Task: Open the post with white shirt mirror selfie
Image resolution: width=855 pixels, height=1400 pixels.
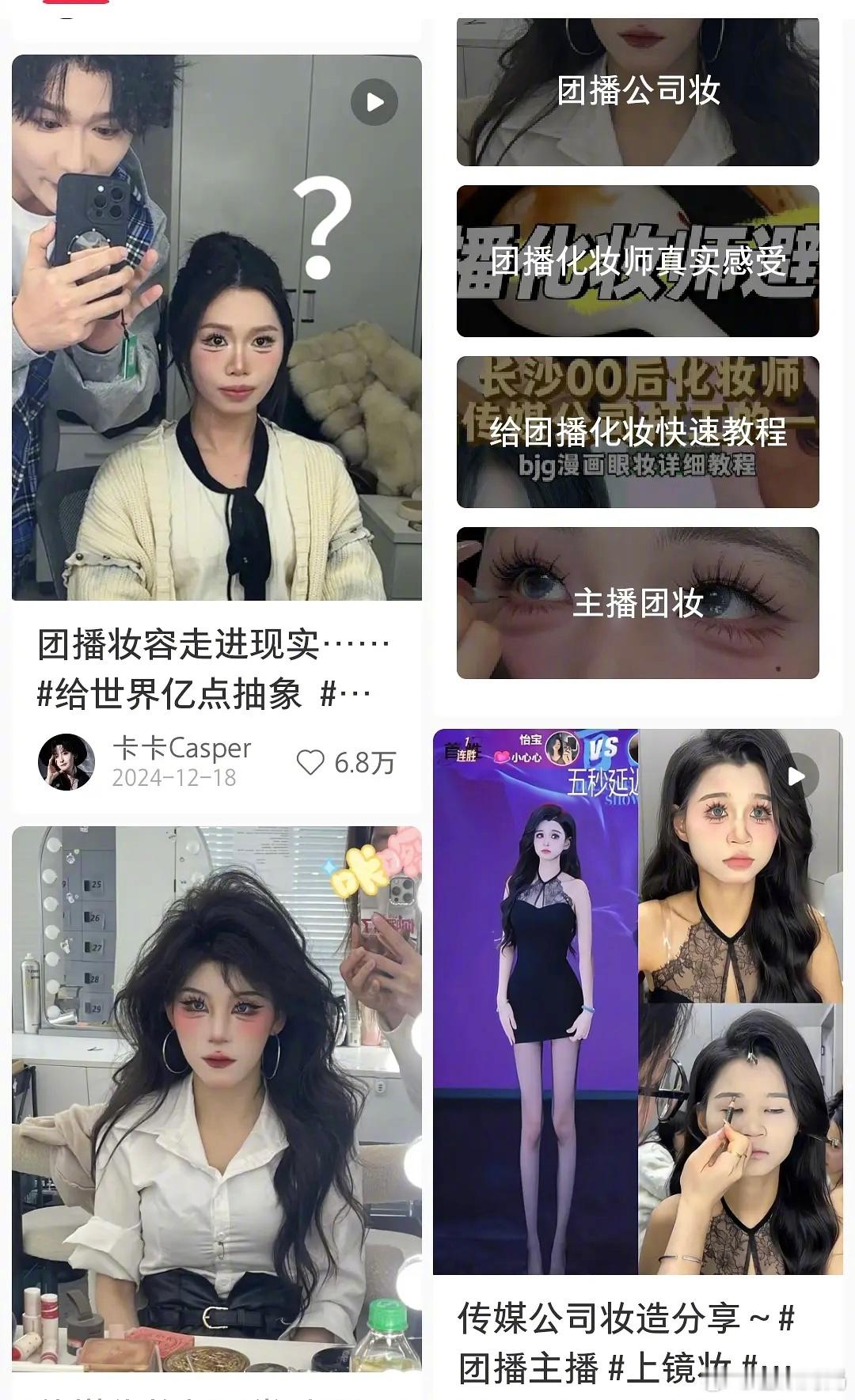Action: pos(217,1100)
